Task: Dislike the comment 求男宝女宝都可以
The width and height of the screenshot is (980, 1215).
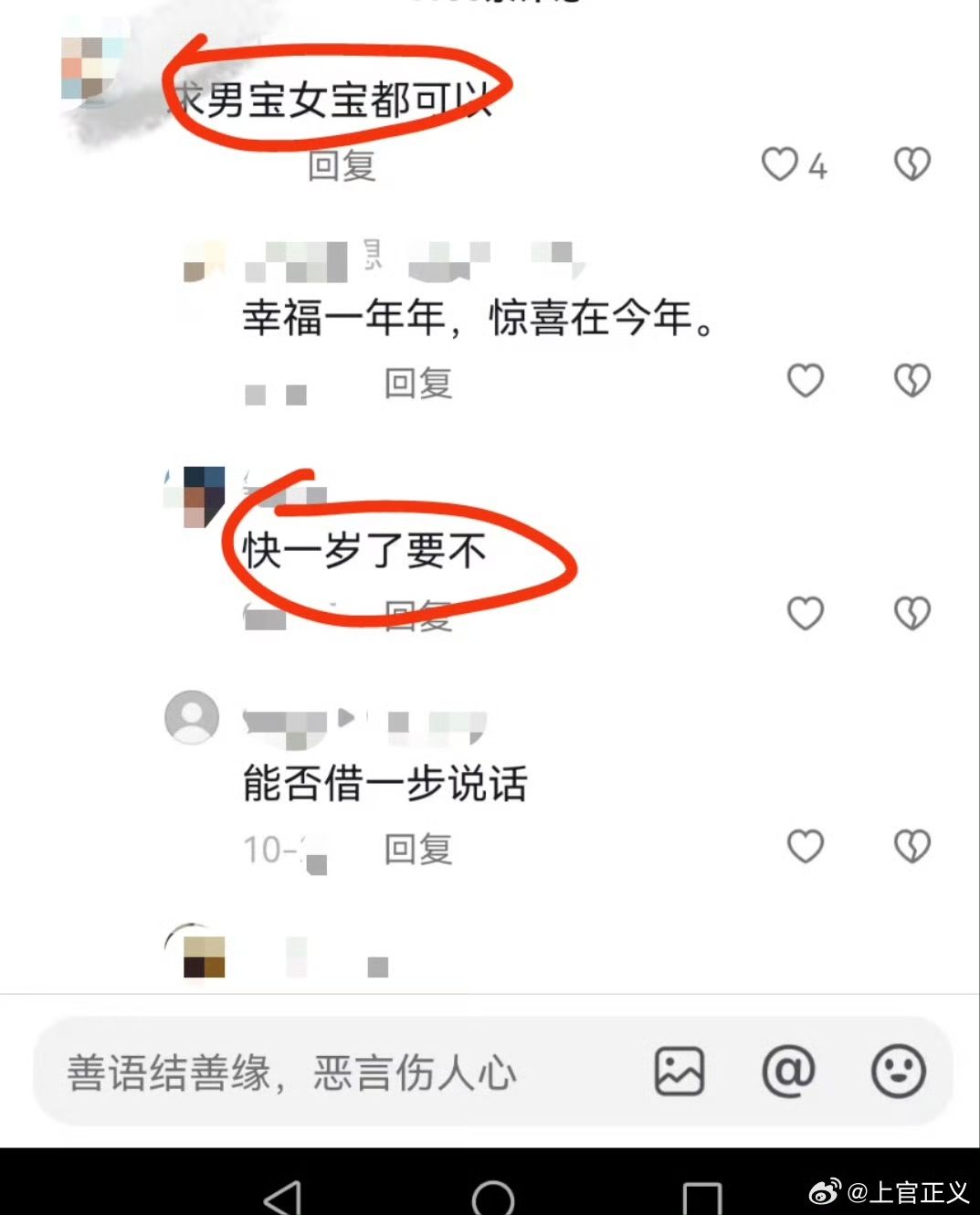Action: 912,164
